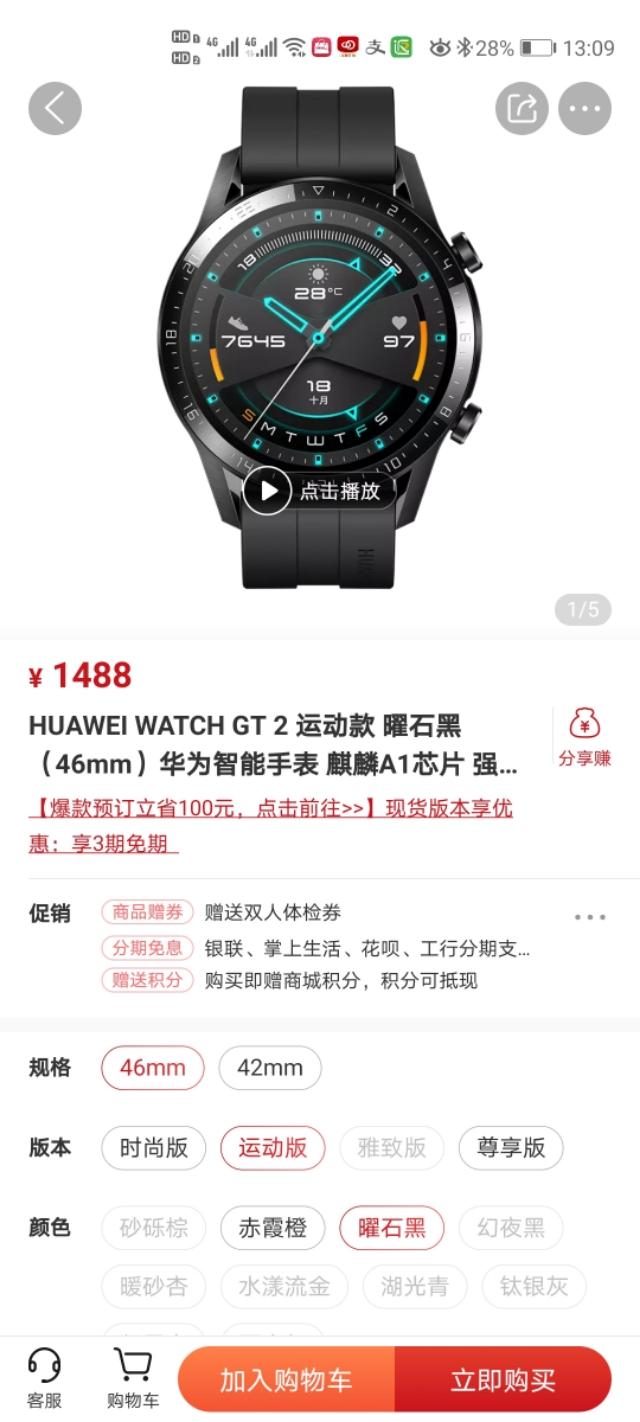Go back using the top-left arrow

click(x=54, y=108)
